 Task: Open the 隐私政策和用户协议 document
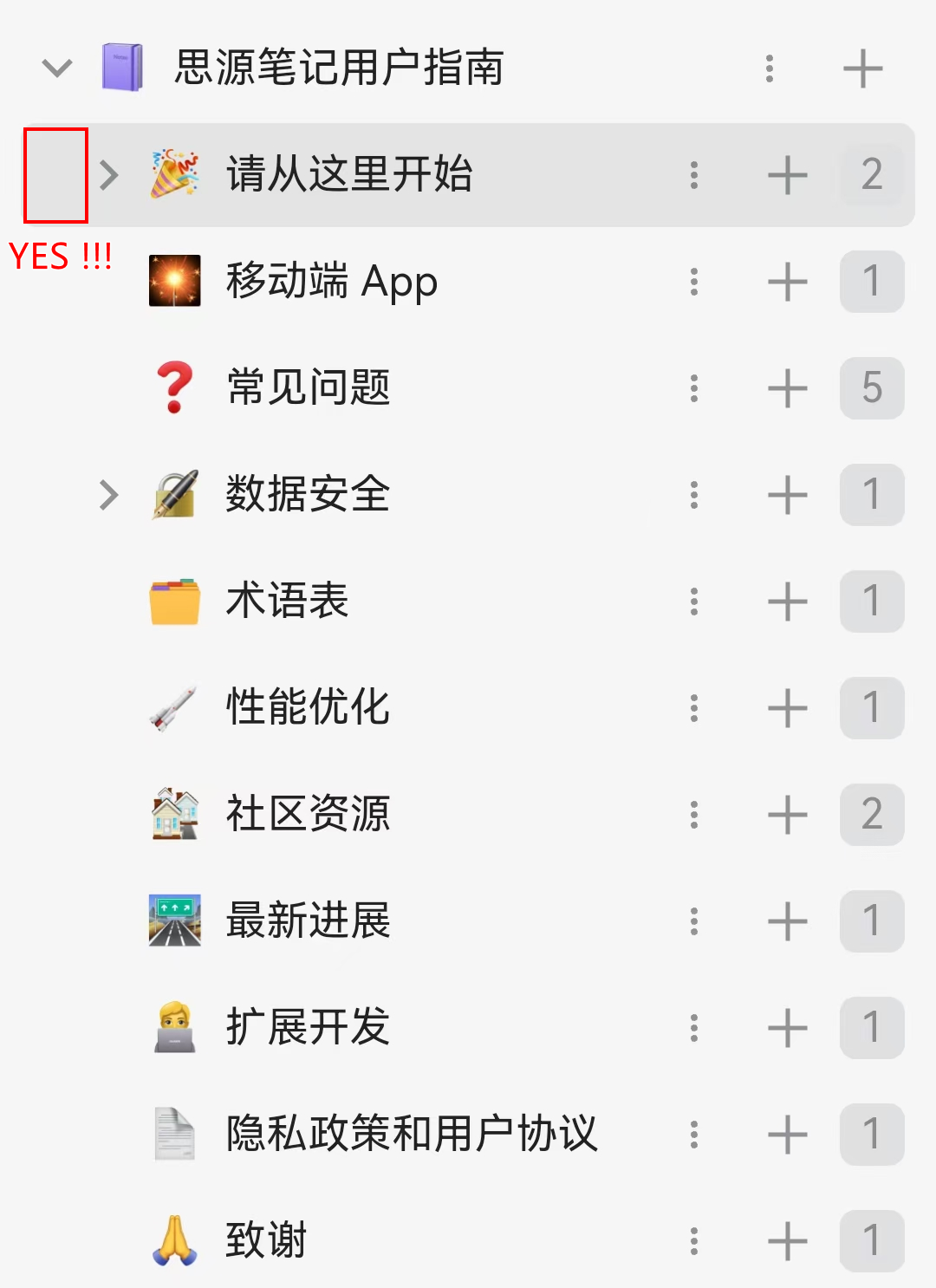click(411, 1135)
